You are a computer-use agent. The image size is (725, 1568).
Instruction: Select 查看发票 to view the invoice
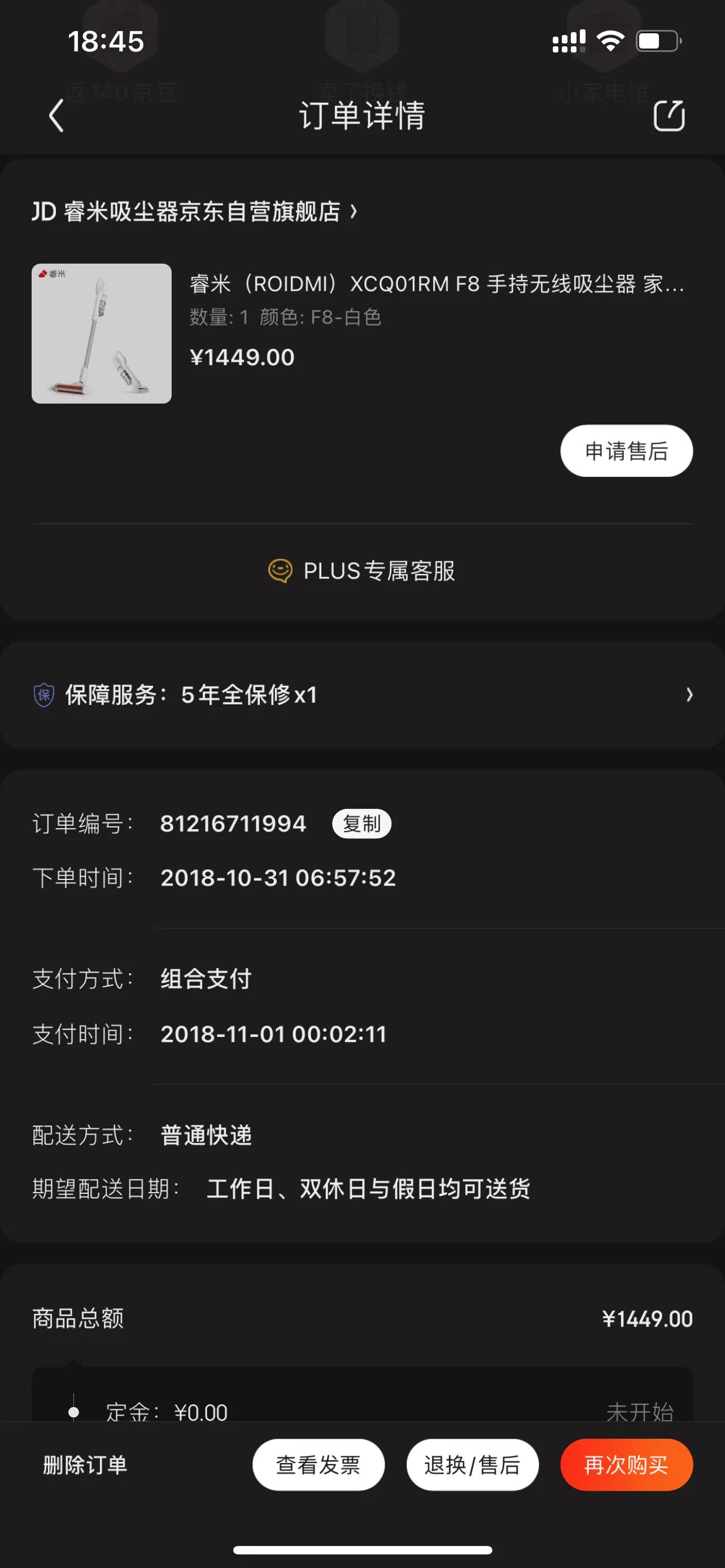318,1465
